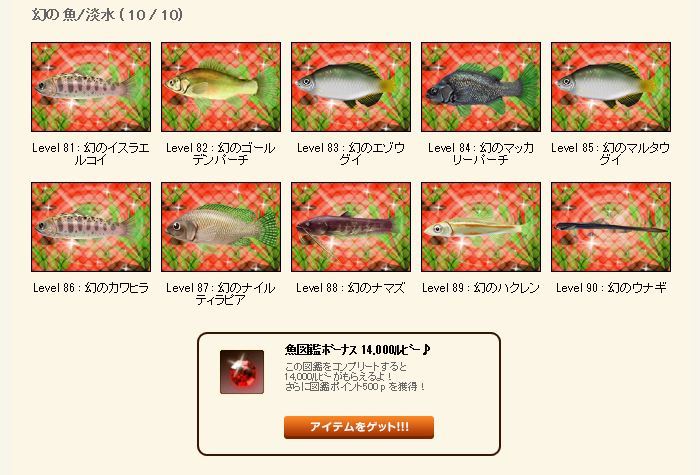Image resolution: width=700 pixels, height=475 pixels.
Task: View the Level 89 幻のハクレン fish
Action: (x=481, y=228)
